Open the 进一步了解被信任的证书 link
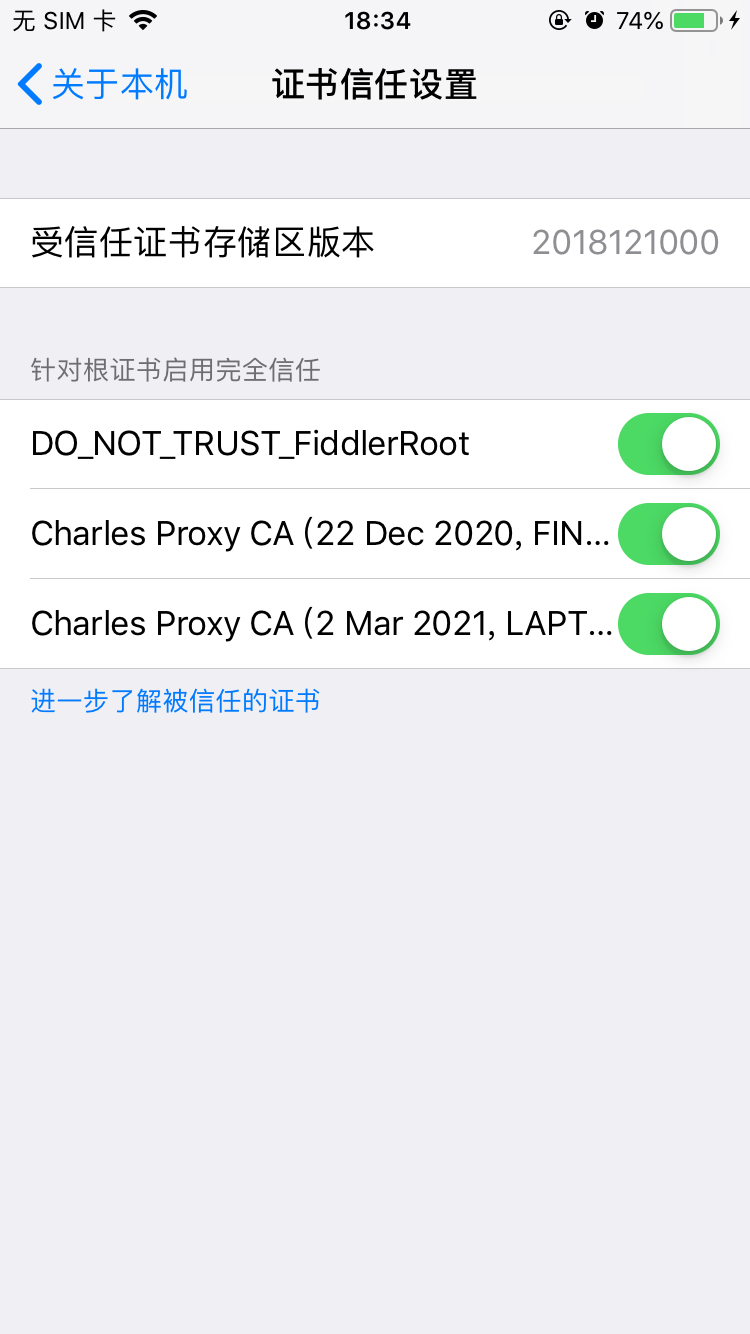This screenshot has width=750, height=1334. (x=175, y=701)
